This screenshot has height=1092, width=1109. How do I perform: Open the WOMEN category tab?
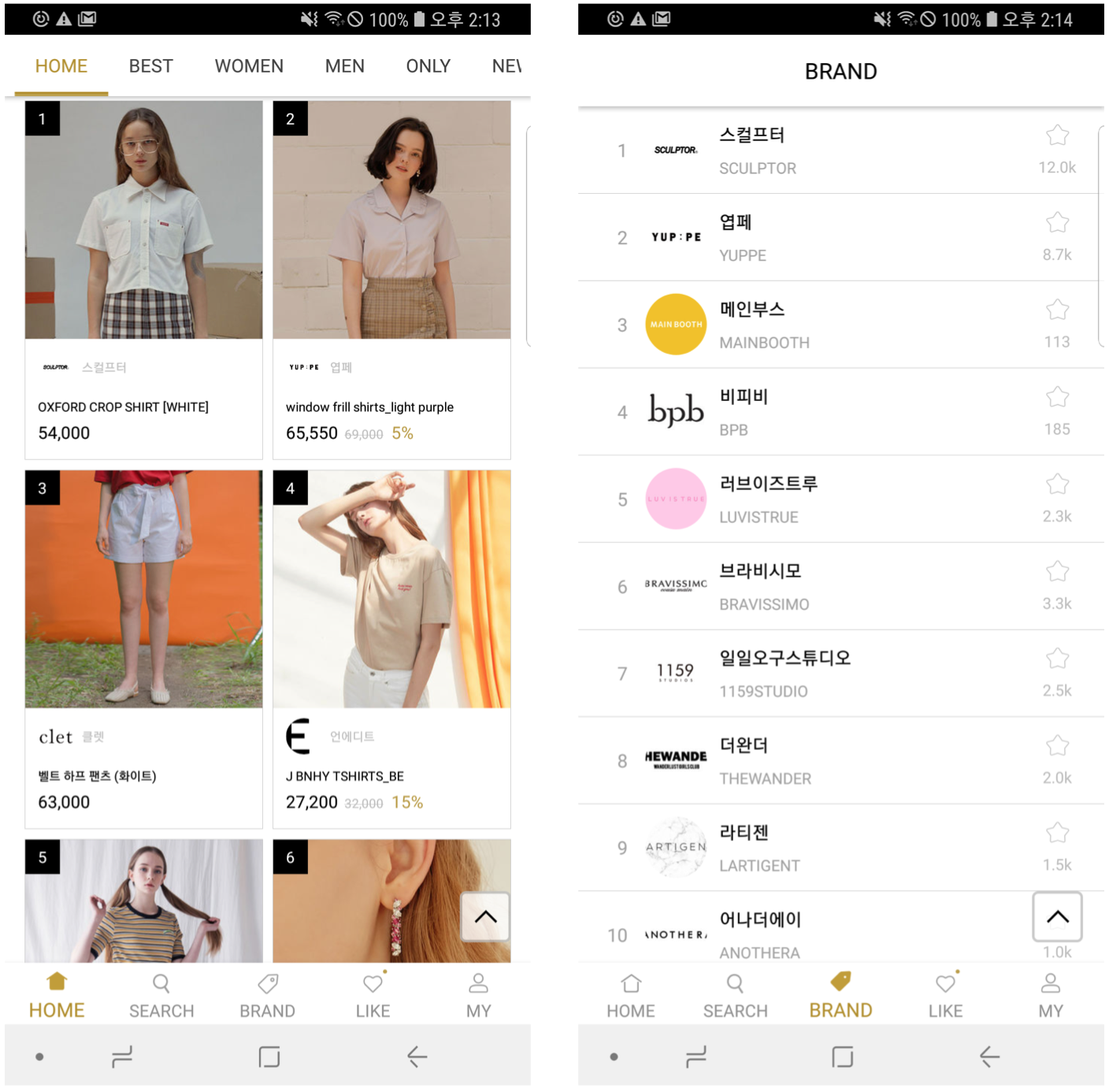pyautogui.click(x=249, y=66)
